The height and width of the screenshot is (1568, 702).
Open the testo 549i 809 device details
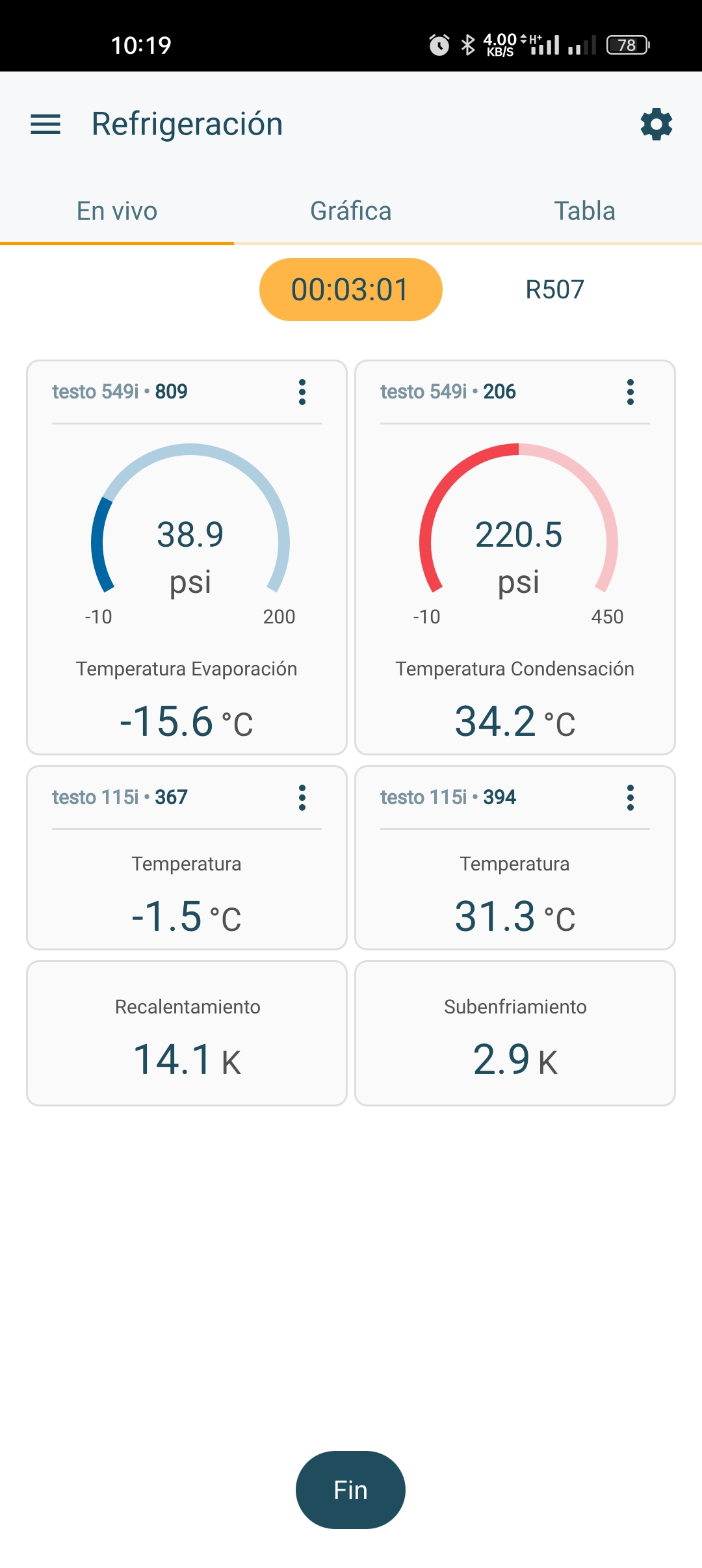pos(120,391)
